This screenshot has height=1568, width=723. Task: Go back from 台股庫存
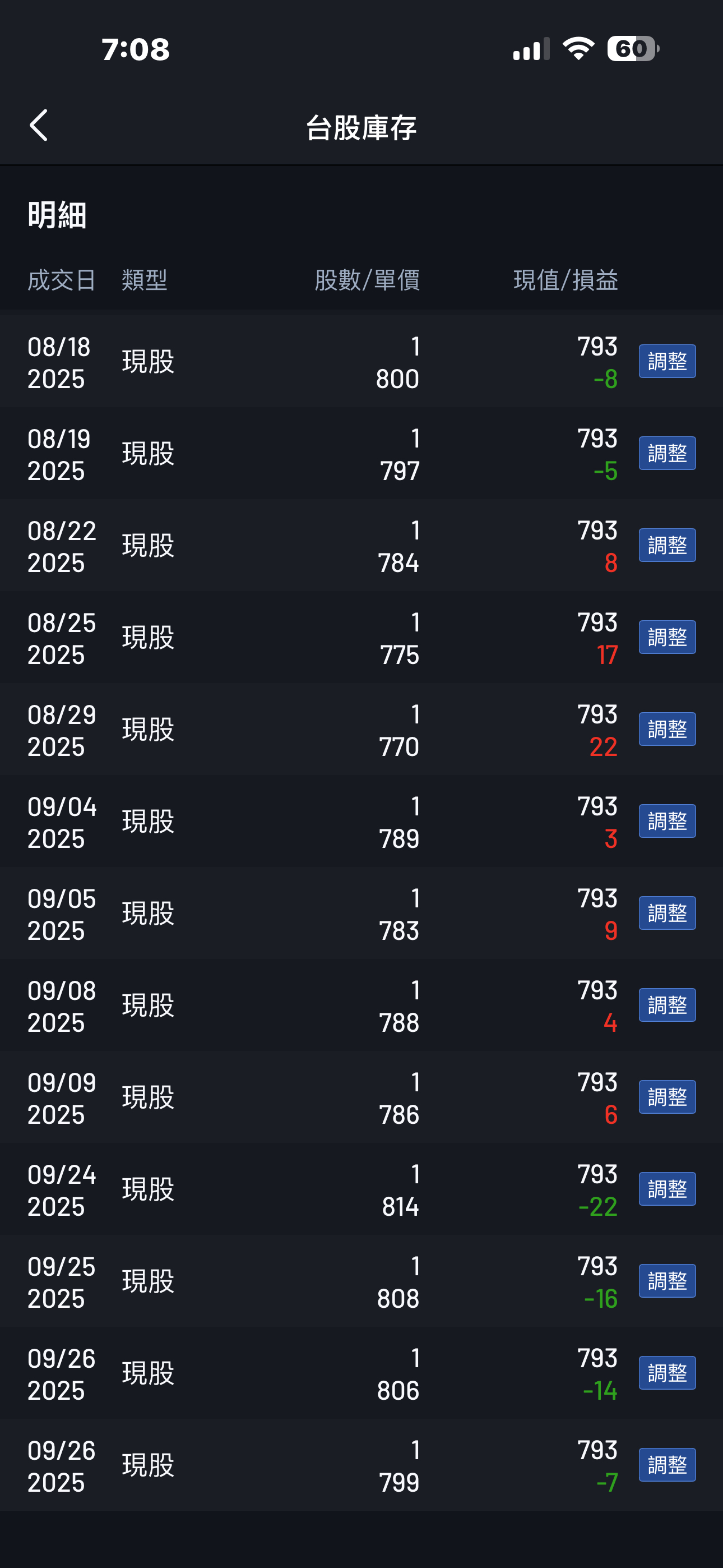click(x=39, y=126)
